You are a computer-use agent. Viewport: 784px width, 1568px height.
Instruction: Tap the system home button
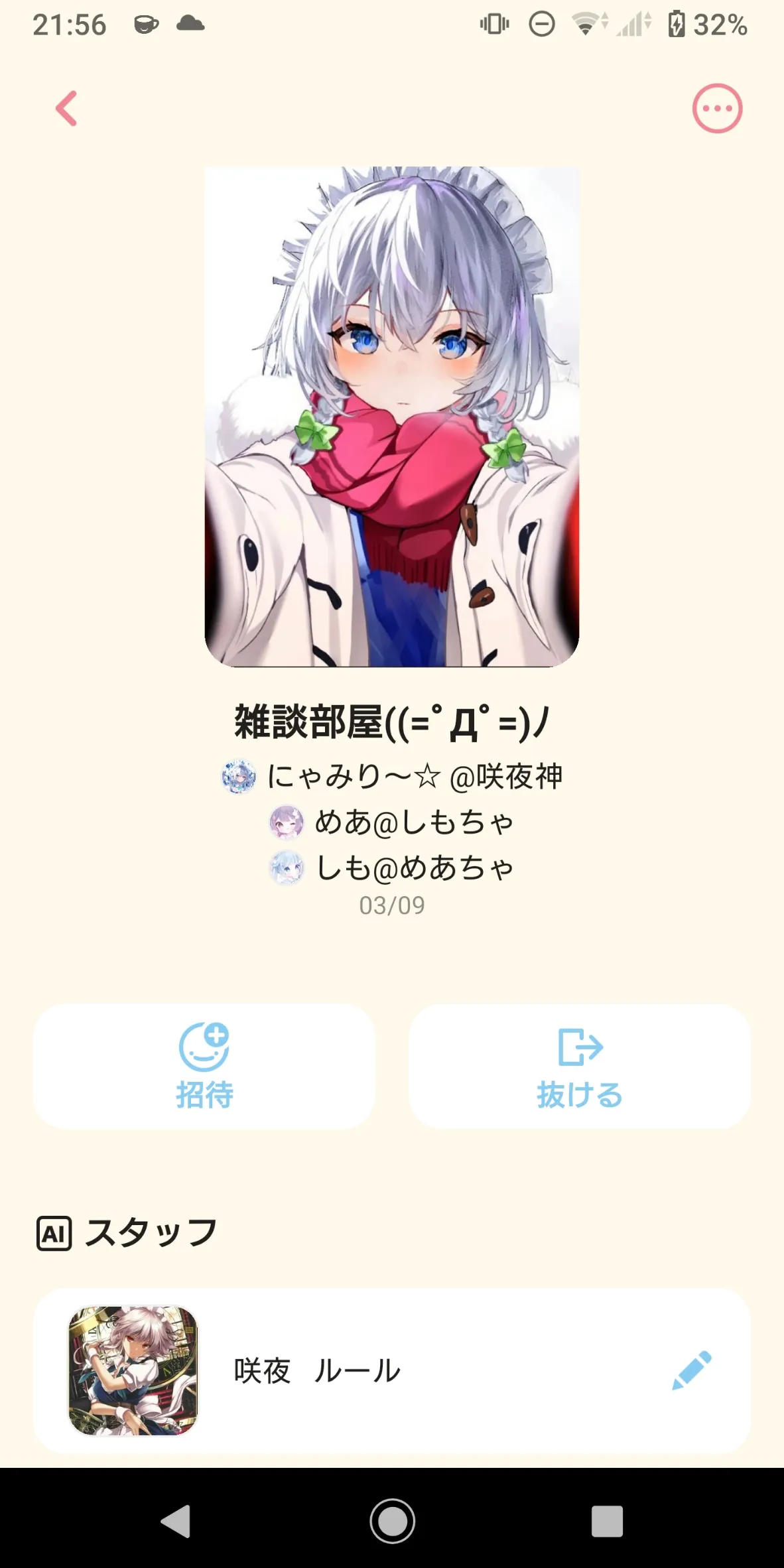392,1520
